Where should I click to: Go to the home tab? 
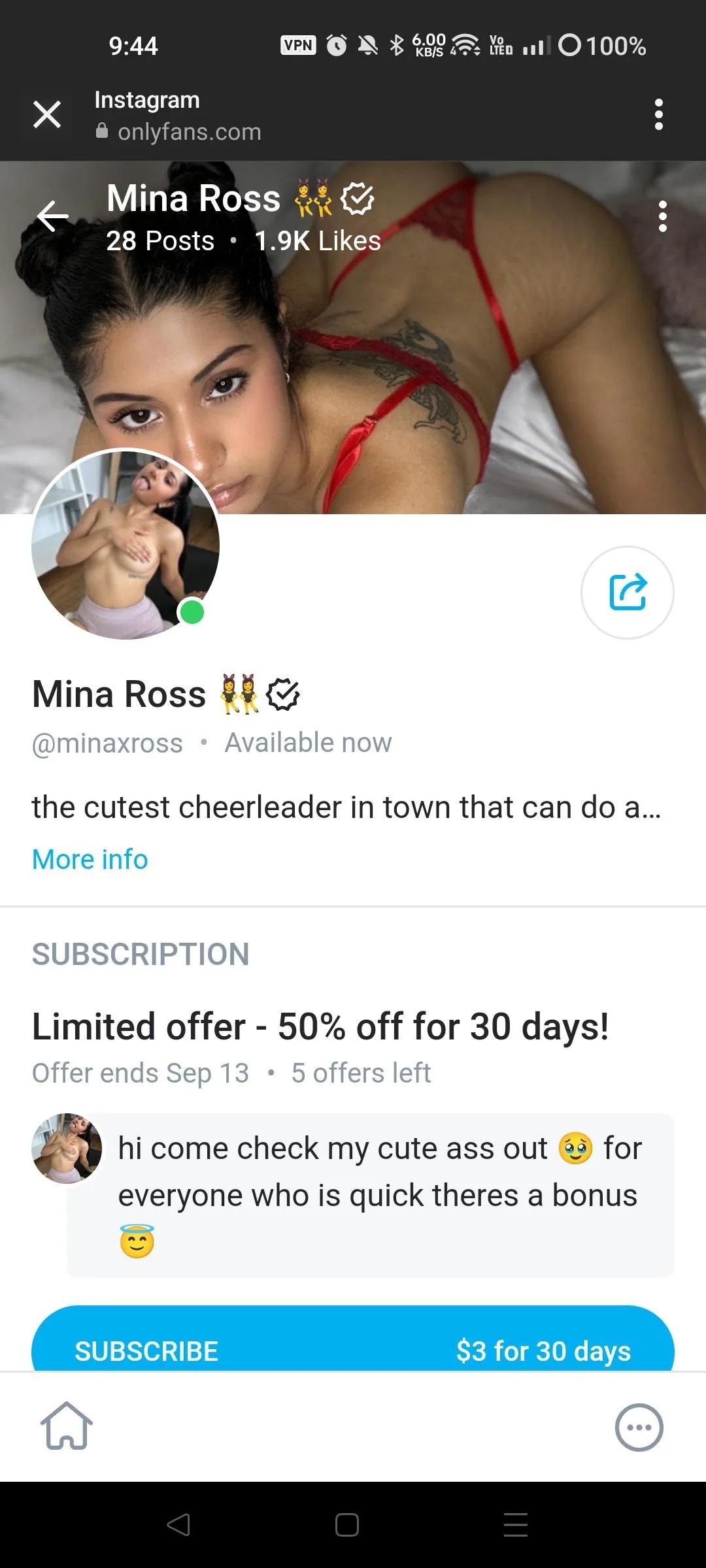pyautogui.click(x=67, y=1426)
